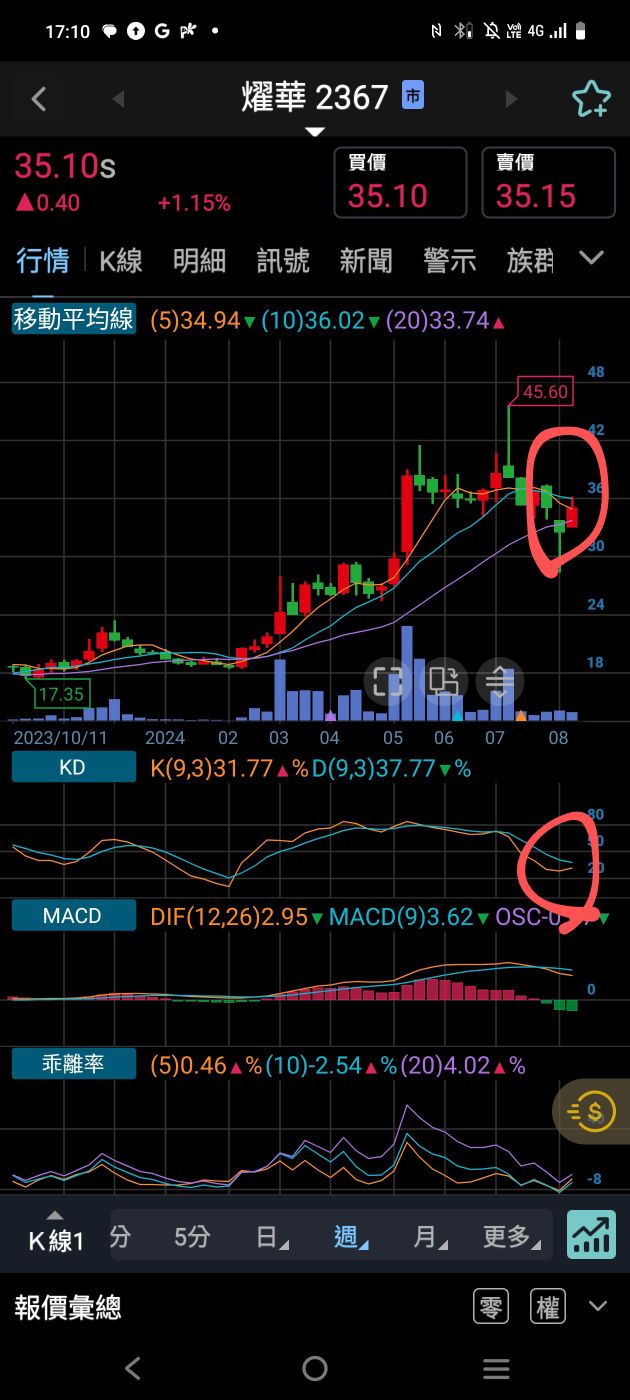Select the 月 period option
Viewport: 630px width, 1400px height.
428,1237
